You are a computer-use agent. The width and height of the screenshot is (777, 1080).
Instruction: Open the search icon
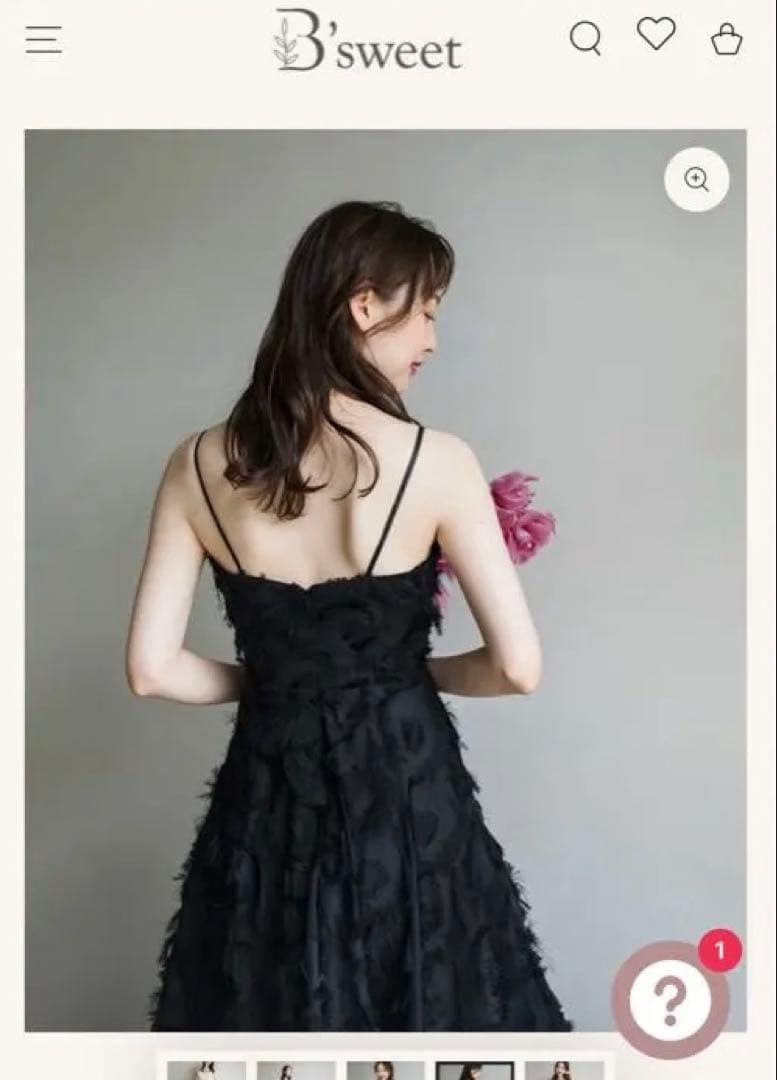pyautogui.click(x=585, y=39)
